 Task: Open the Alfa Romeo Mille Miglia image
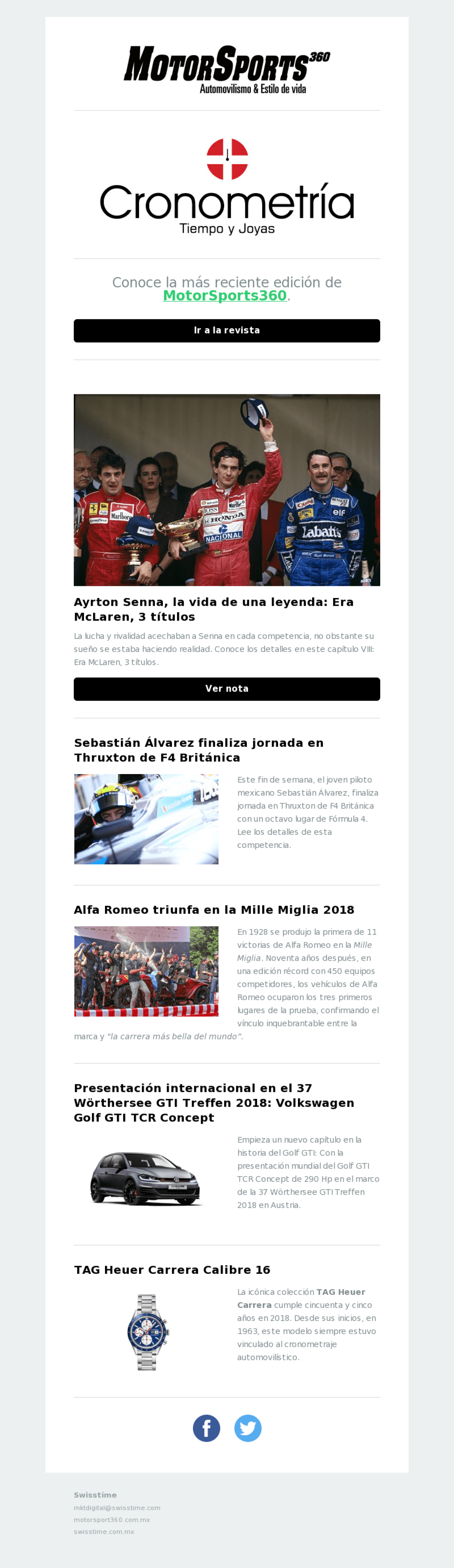tap(146, 971)
